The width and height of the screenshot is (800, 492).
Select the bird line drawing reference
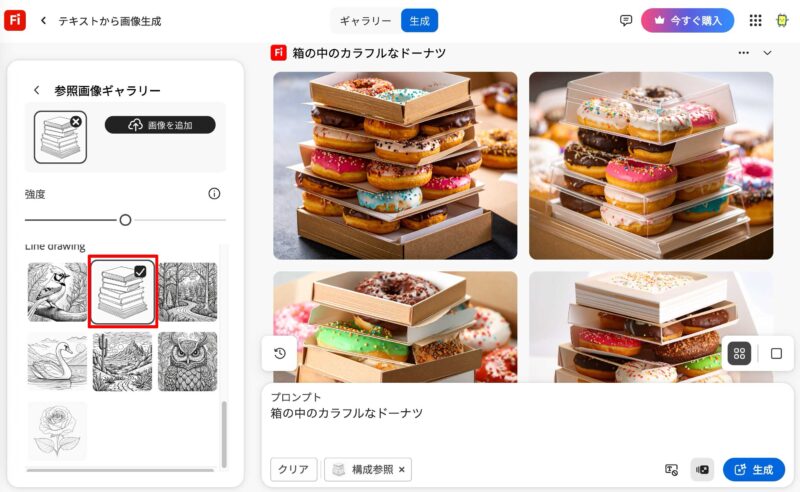tap(57, 291)
